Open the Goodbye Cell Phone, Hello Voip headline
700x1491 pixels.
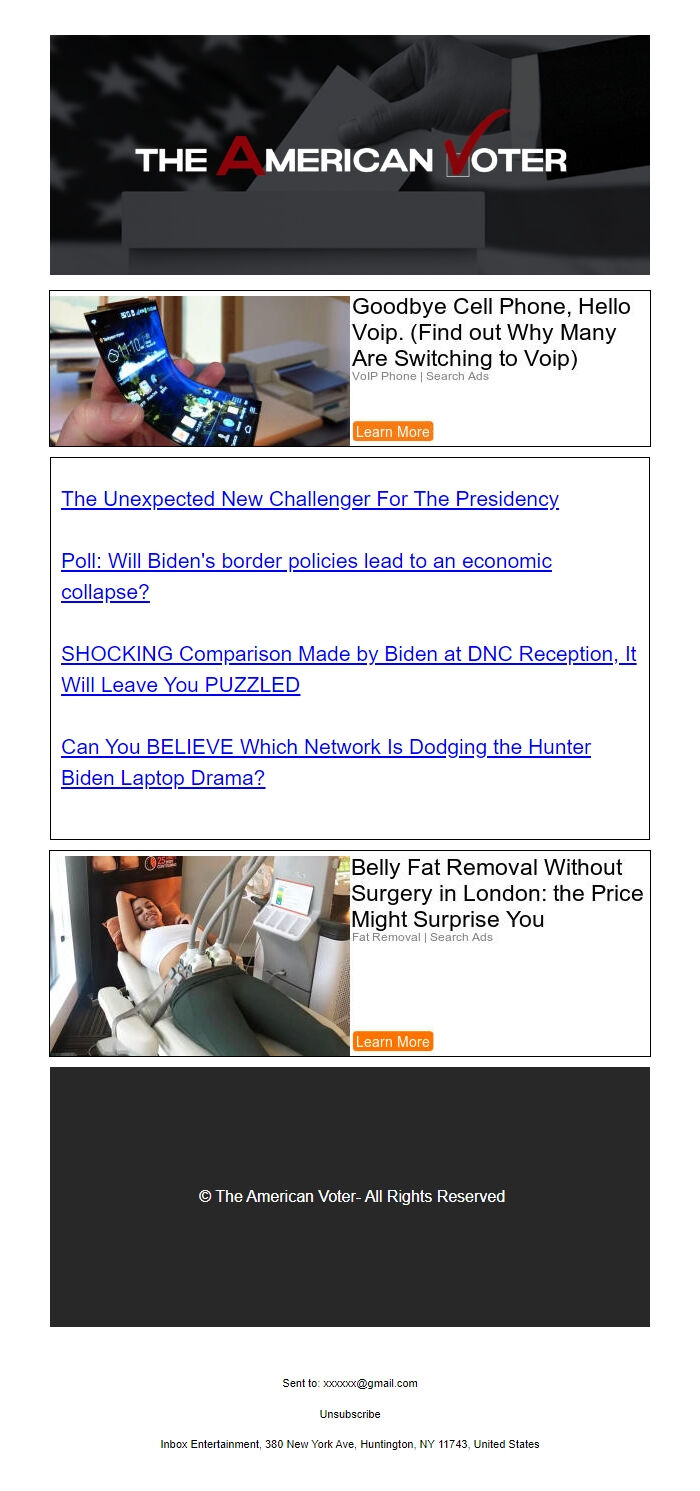pos(491,333)
